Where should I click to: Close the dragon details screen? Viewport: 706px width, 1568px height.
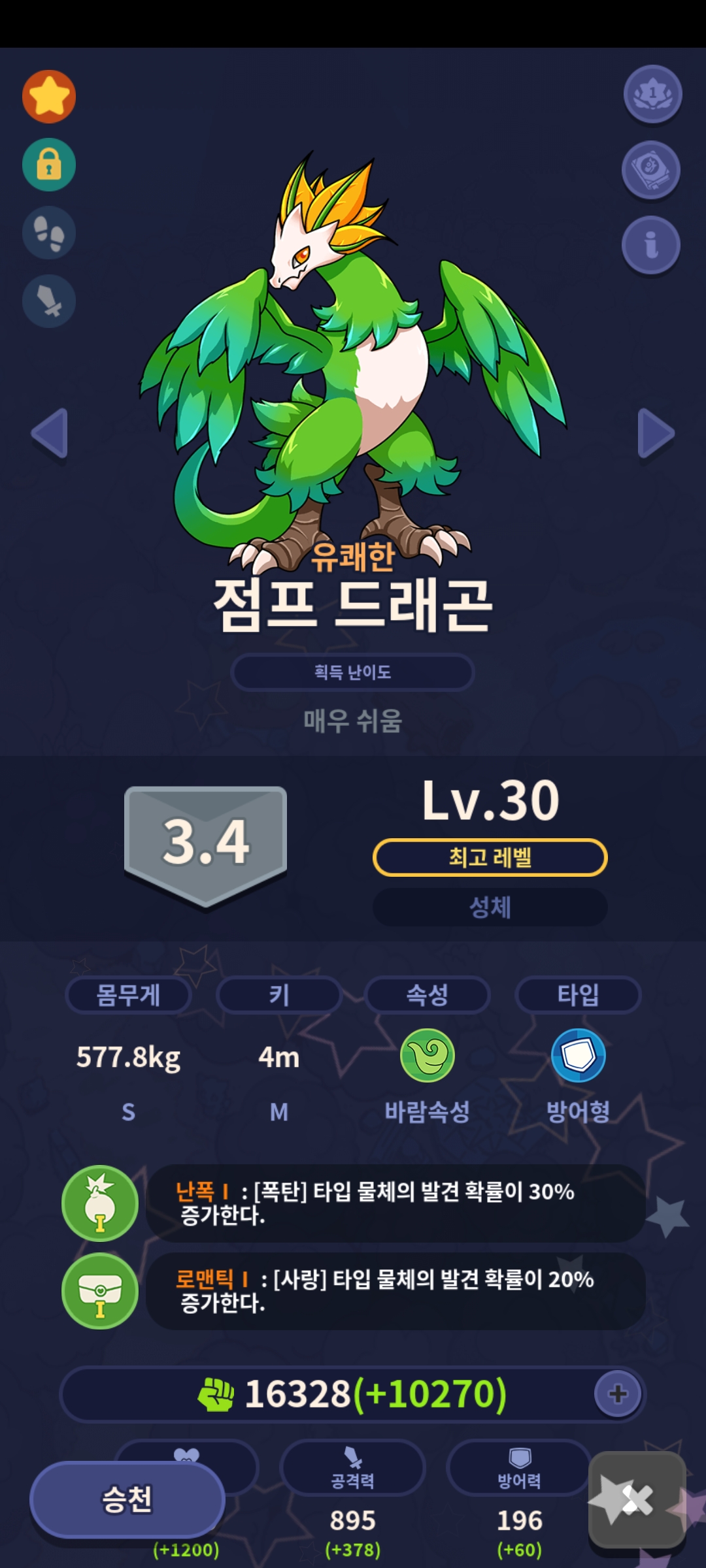coord(637,1500)
